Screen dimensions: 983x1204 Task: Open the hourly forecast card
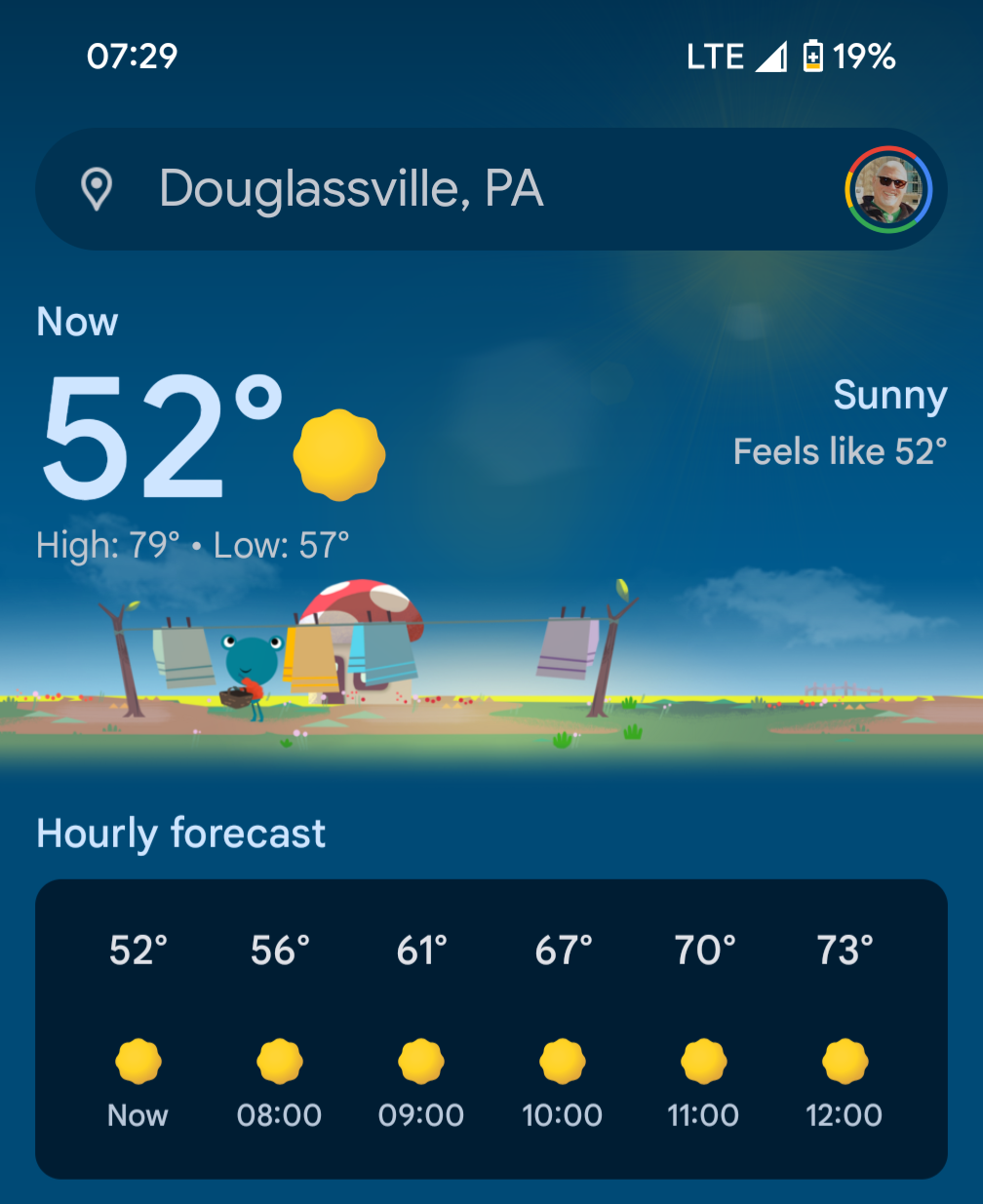(x=491, y=1029)
